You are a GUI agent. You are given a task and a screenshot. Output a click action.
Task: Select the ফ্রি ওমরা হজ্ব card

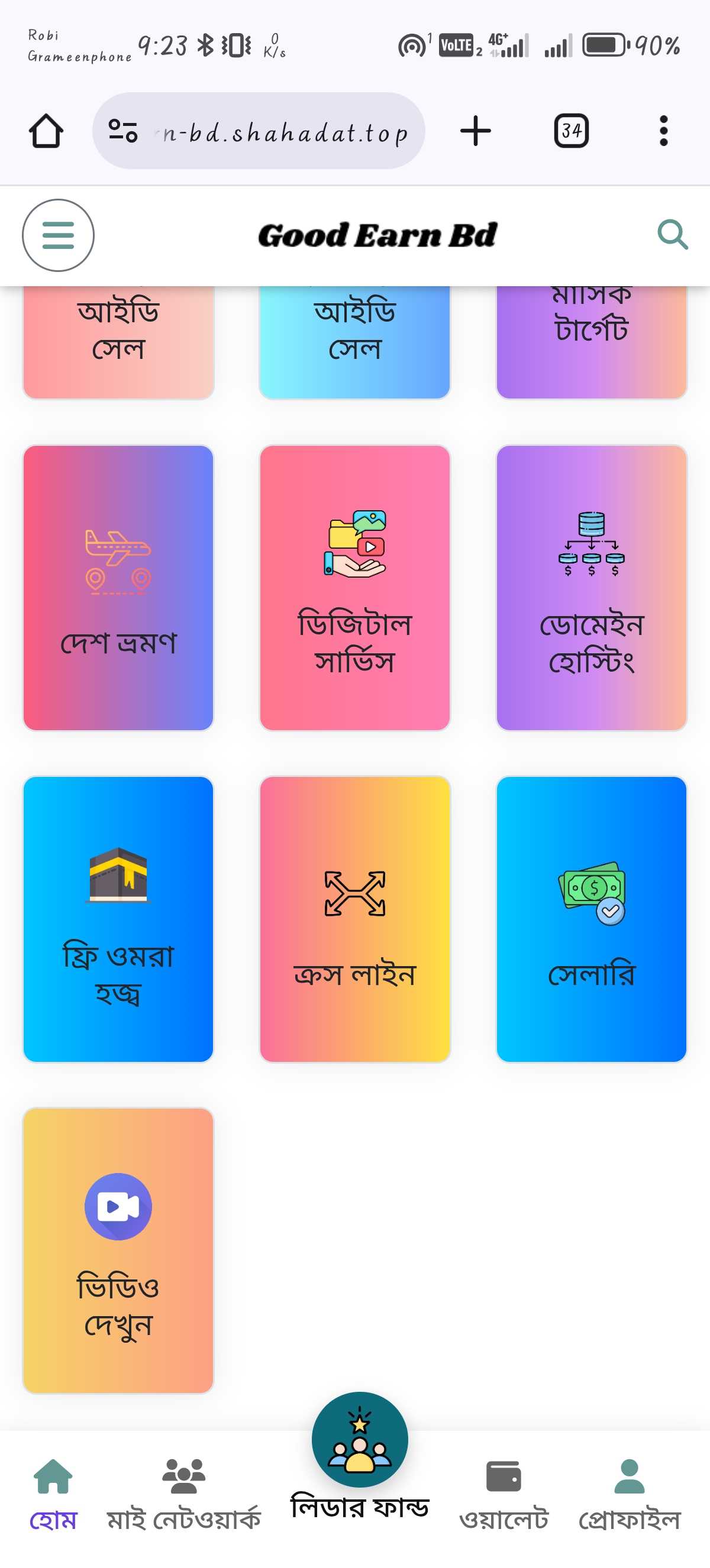pos(118,919)
